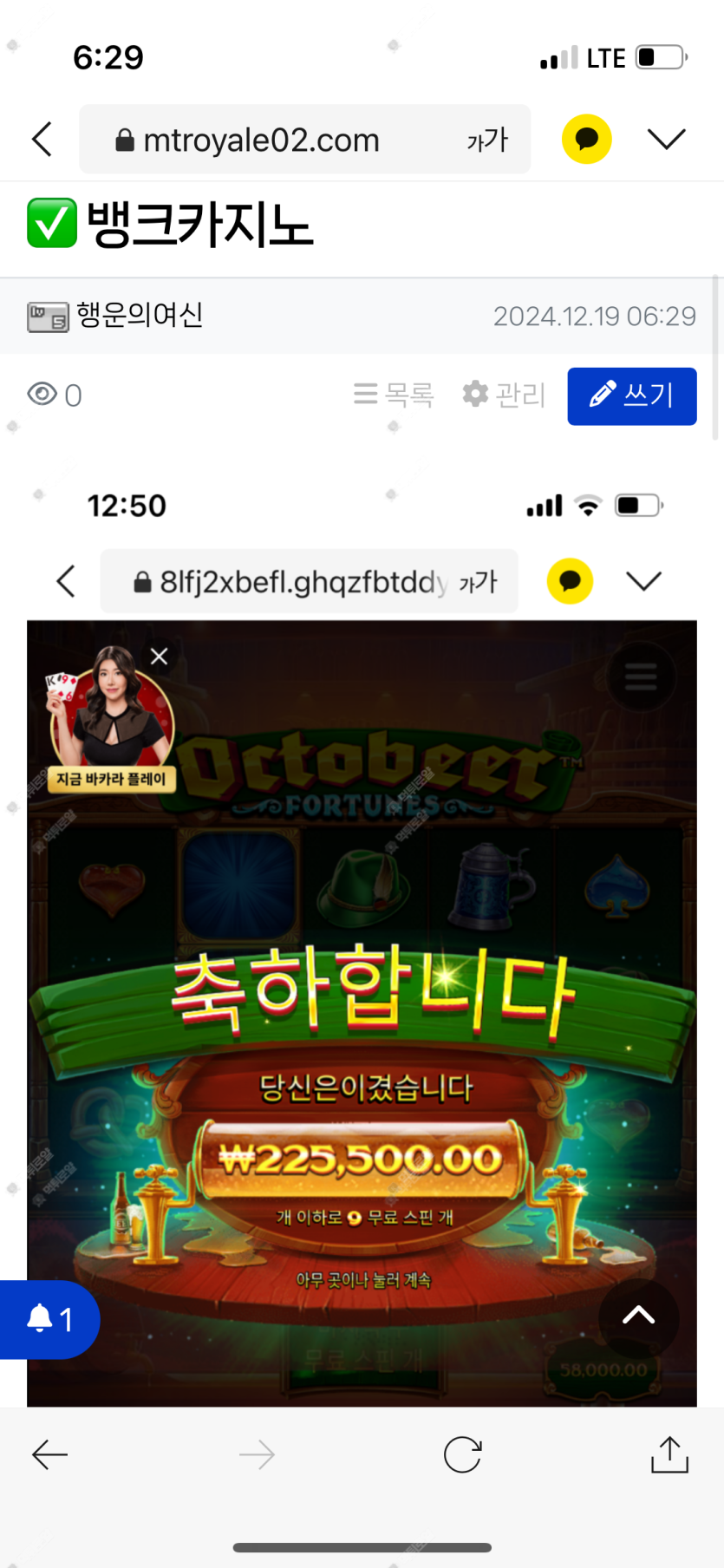This screenshot has width=724, height=1568.
Task: Open the 관리 management settings
Action: pos(504,395)
